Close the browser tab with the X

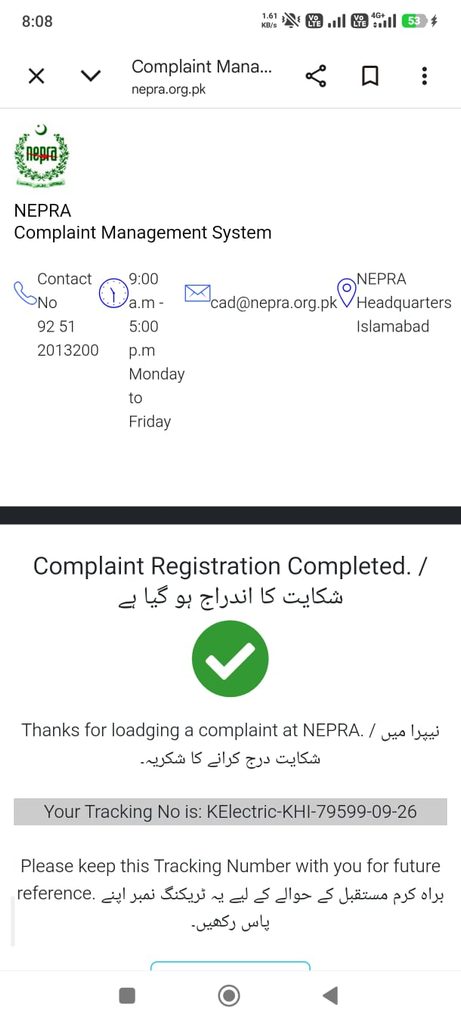(x=37, y=76)
